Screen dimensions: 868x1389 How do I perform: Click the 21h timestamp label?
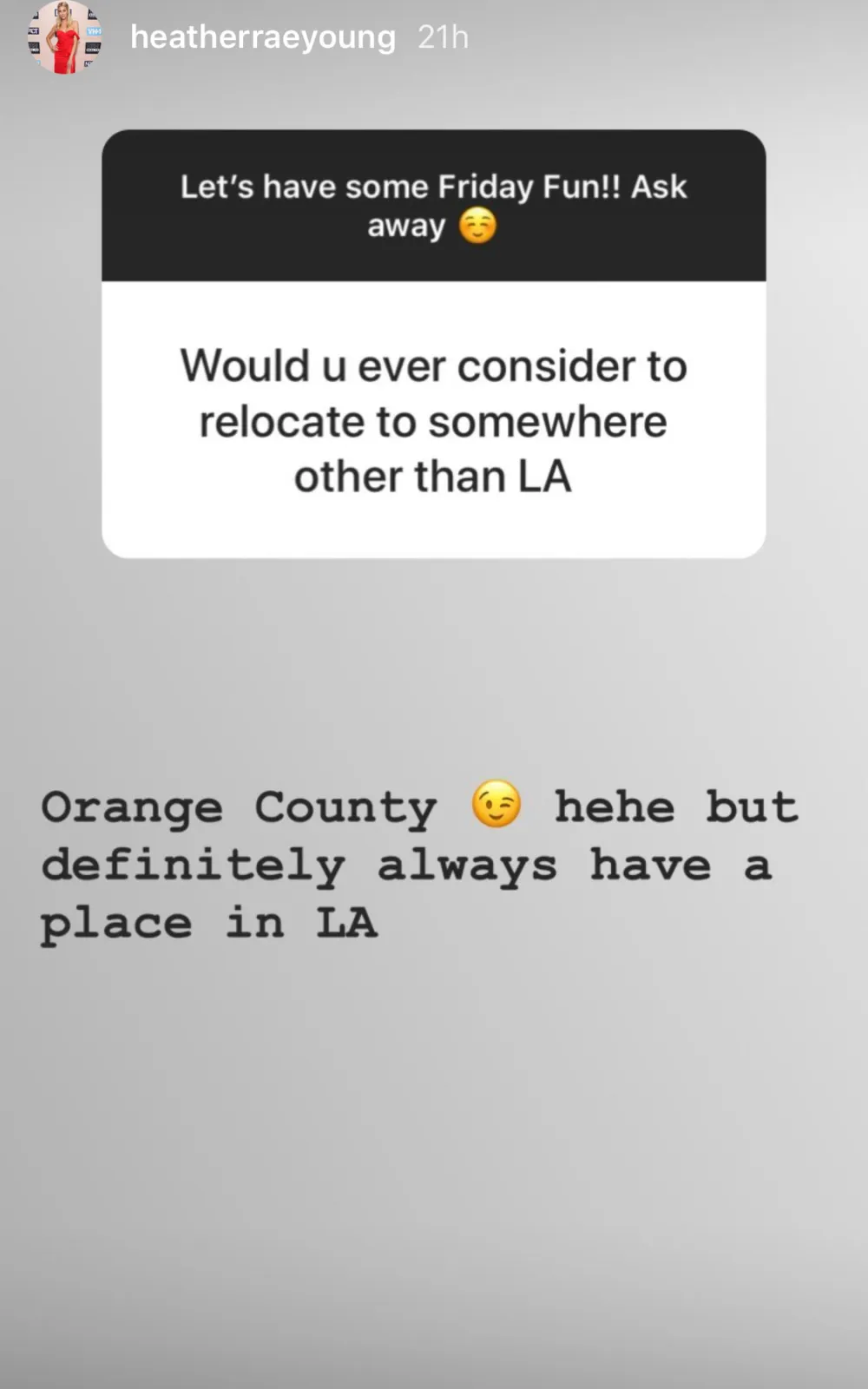[x=443, y=36]
